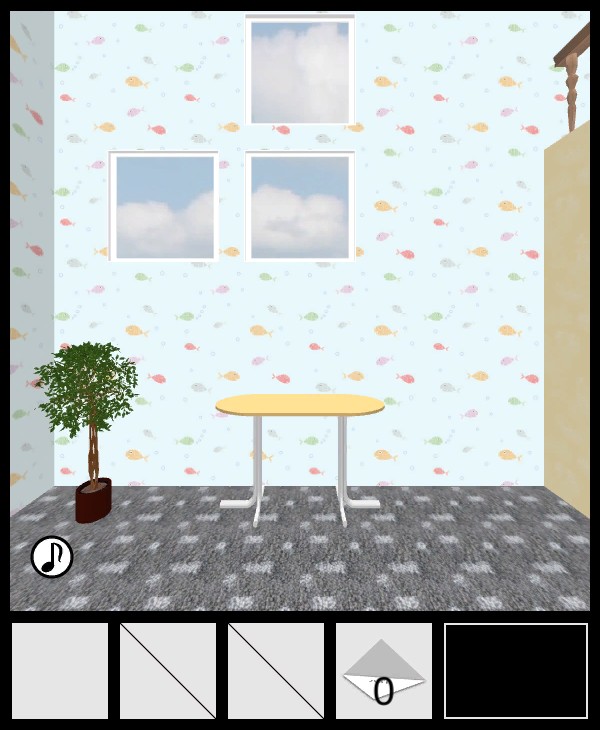
Task: Tap the lower left window
Action: (164, 207)
